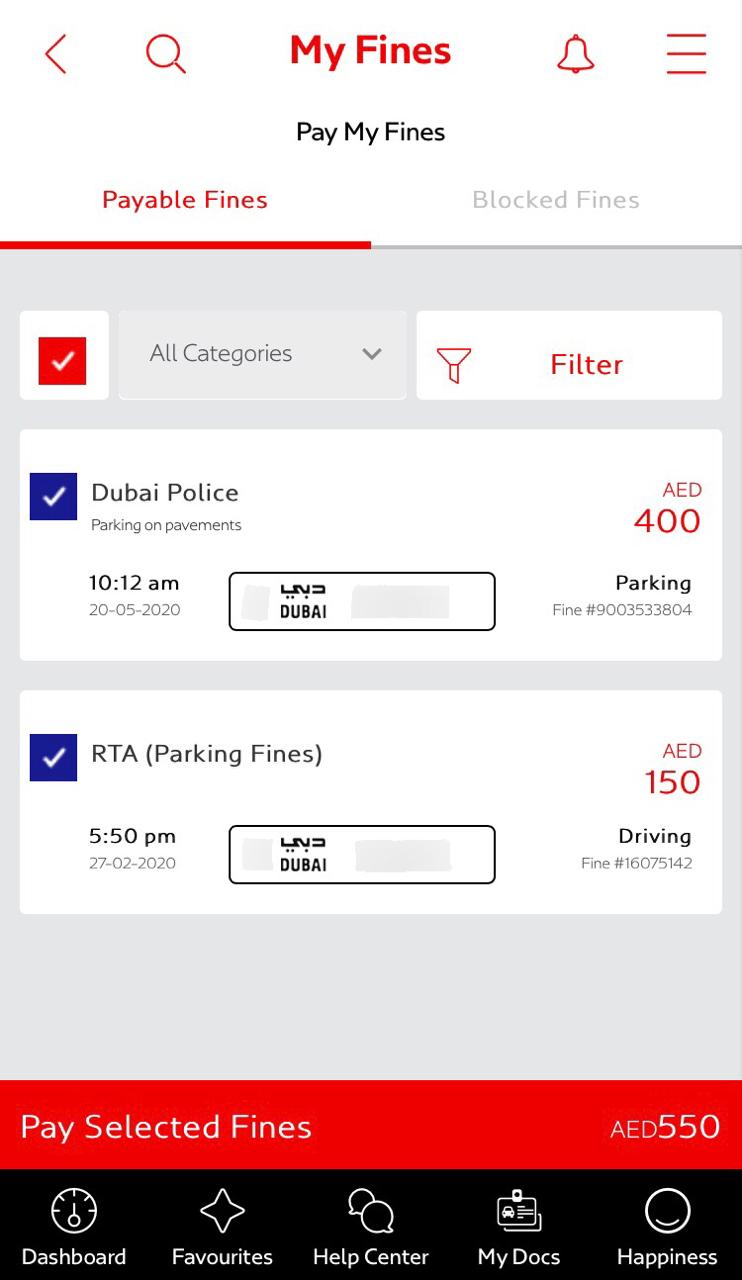Screen dimensions: 742x1280
Task: Expand categories using the chevron arrow
Action: pos(372,354)
